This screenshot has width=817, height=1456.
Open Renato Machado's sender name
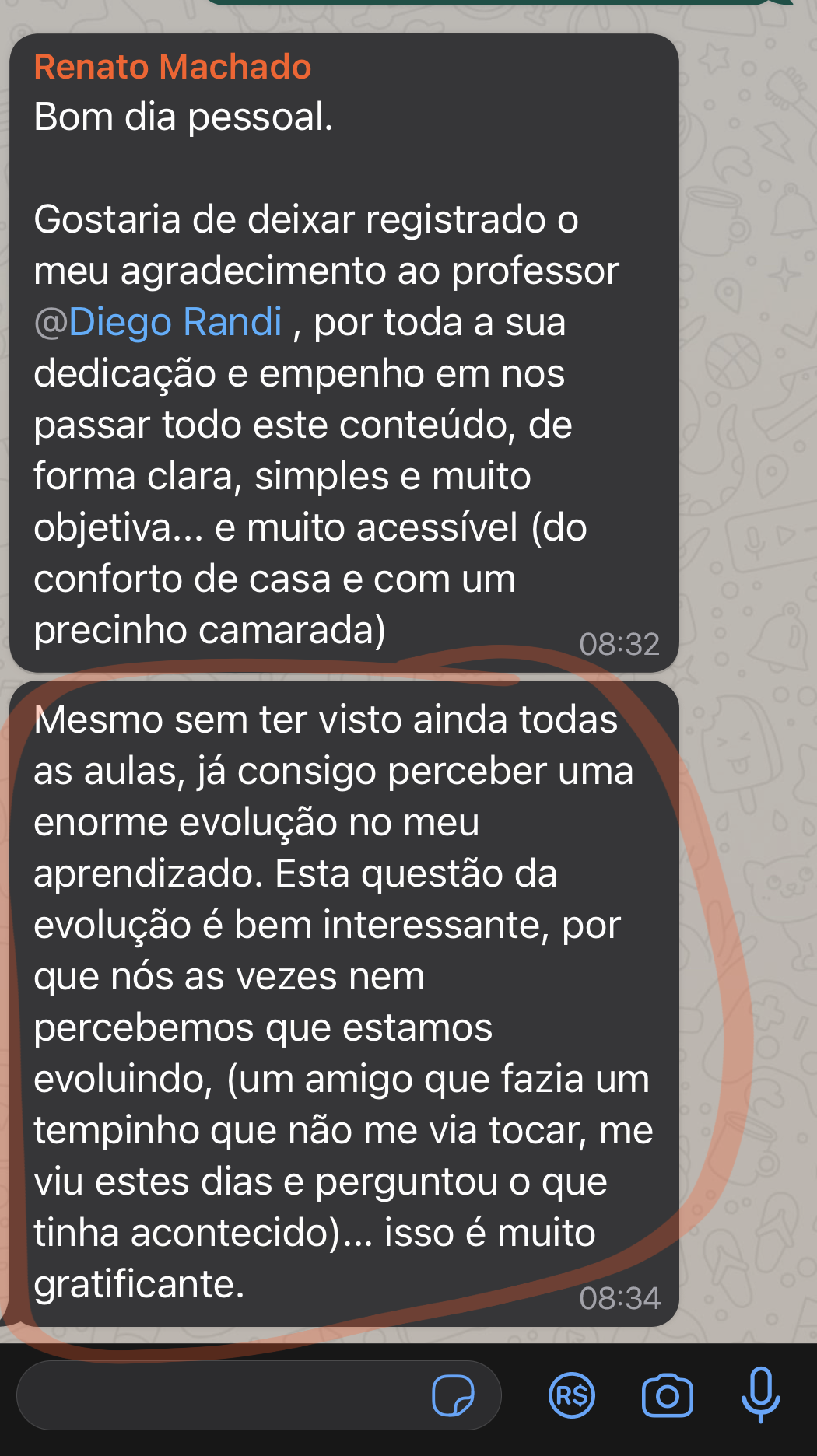click(173, 67)
